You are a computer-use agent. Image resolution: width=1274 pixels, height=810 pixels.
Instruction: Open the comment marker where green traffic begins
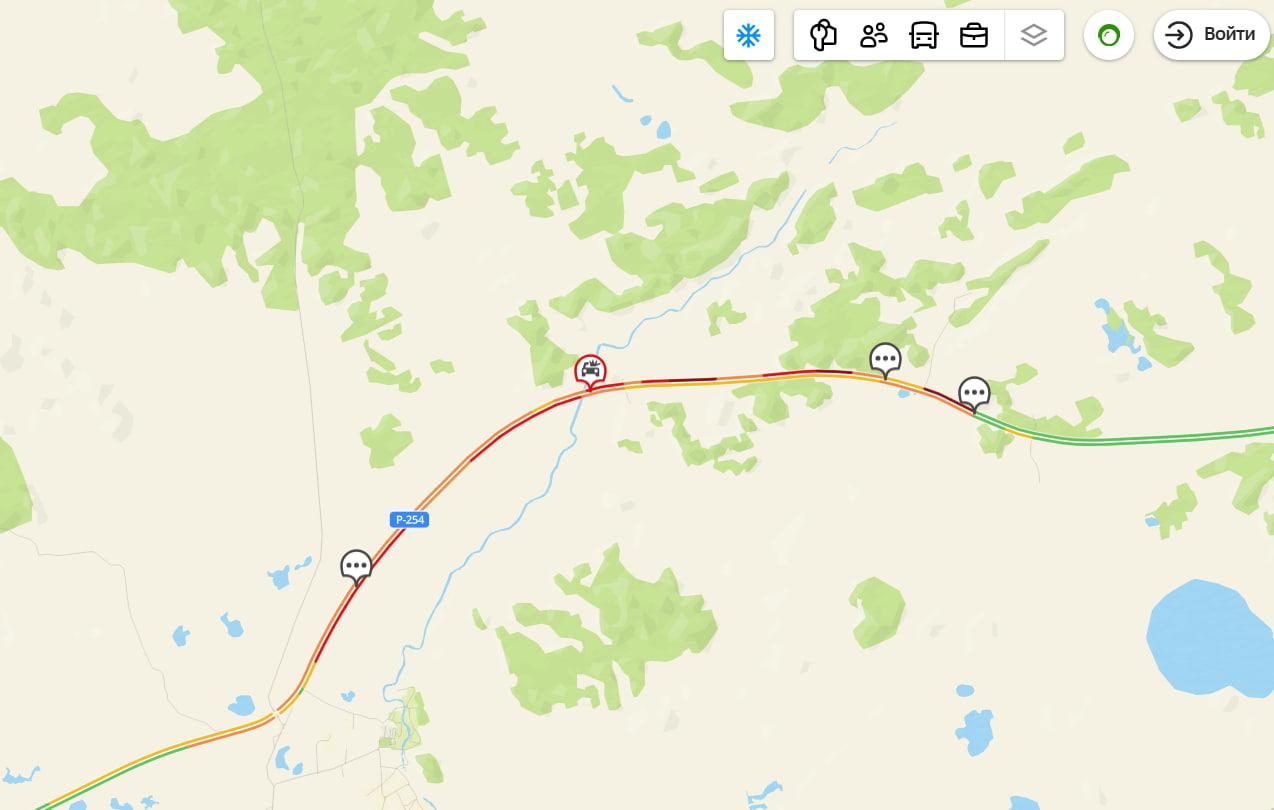[x=974, y=393]
